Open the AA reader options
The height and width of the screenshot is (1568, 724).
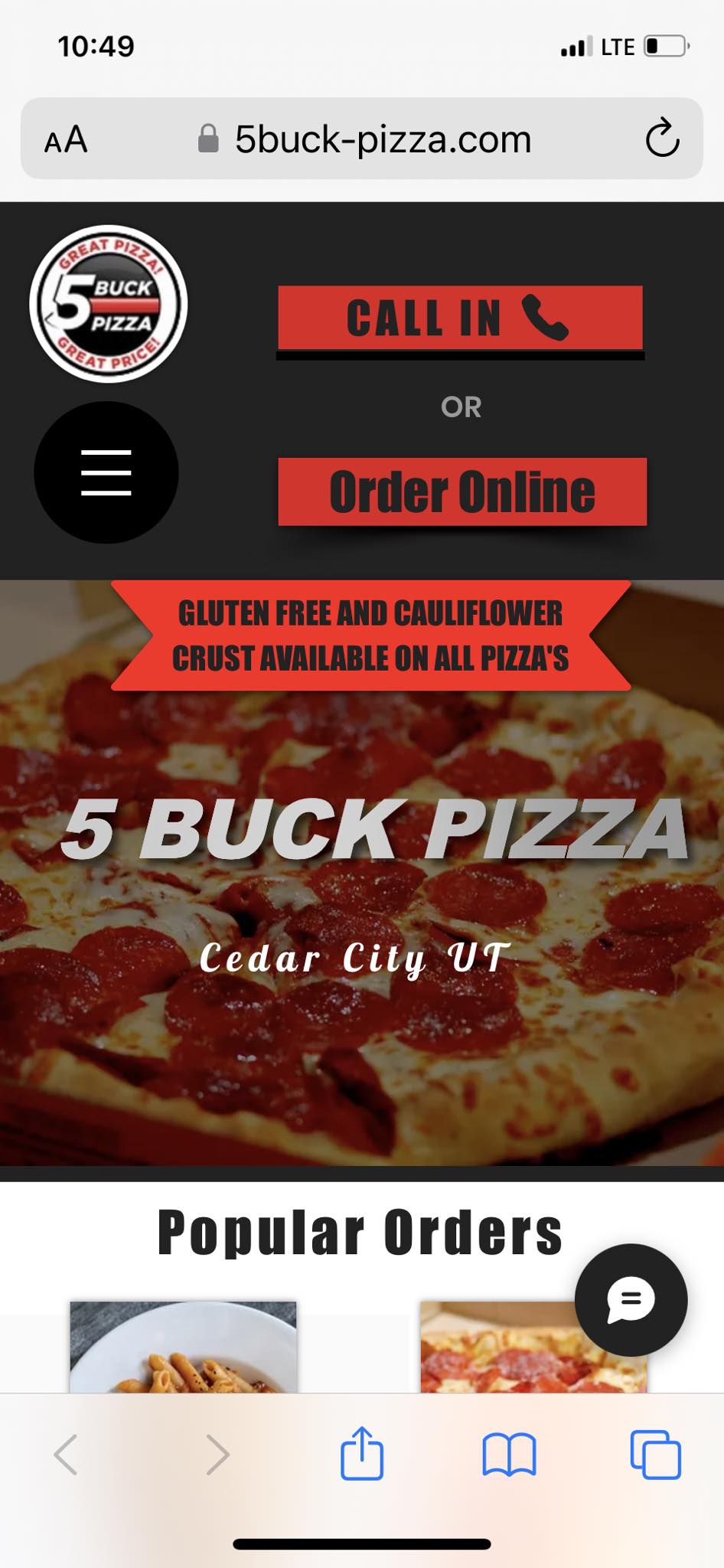pos(66,139)
